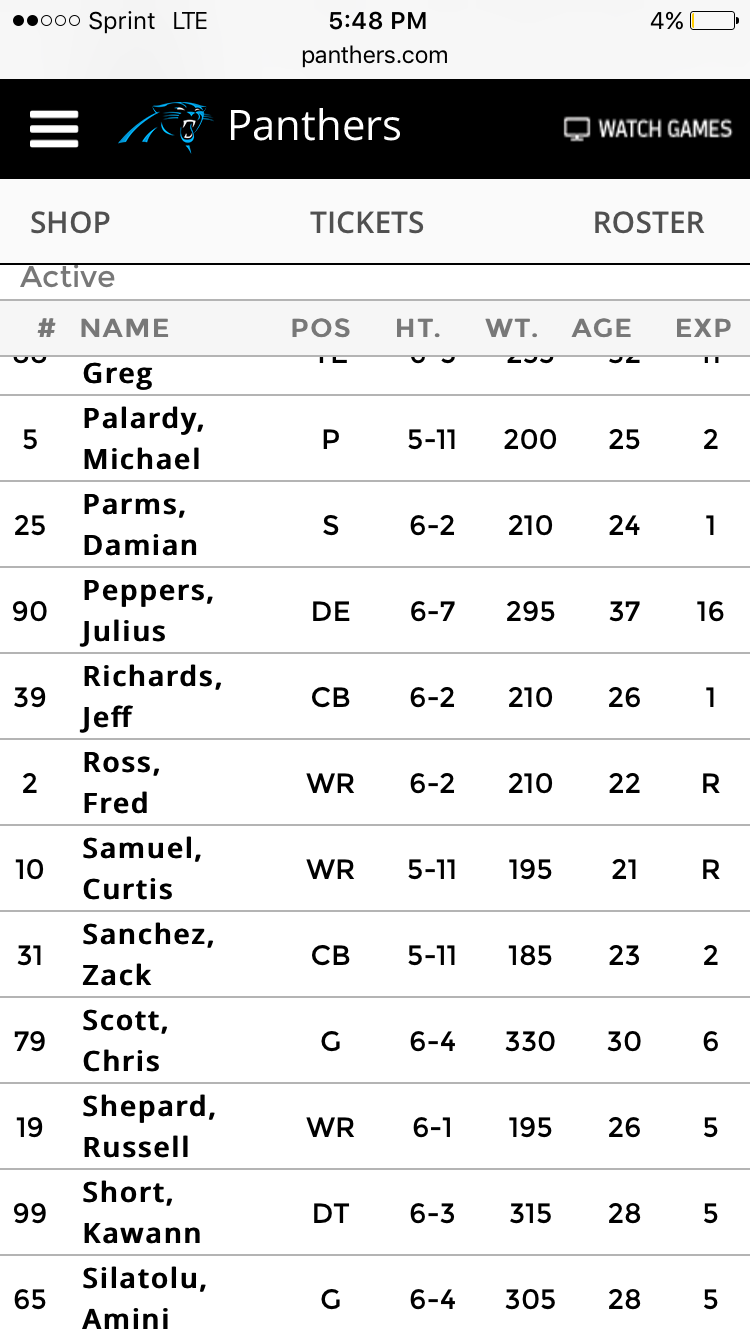Open Amini Silatolu's player page
Image resolution: width=750 pixels, height=1334 pixels.
pos(144,1299)
